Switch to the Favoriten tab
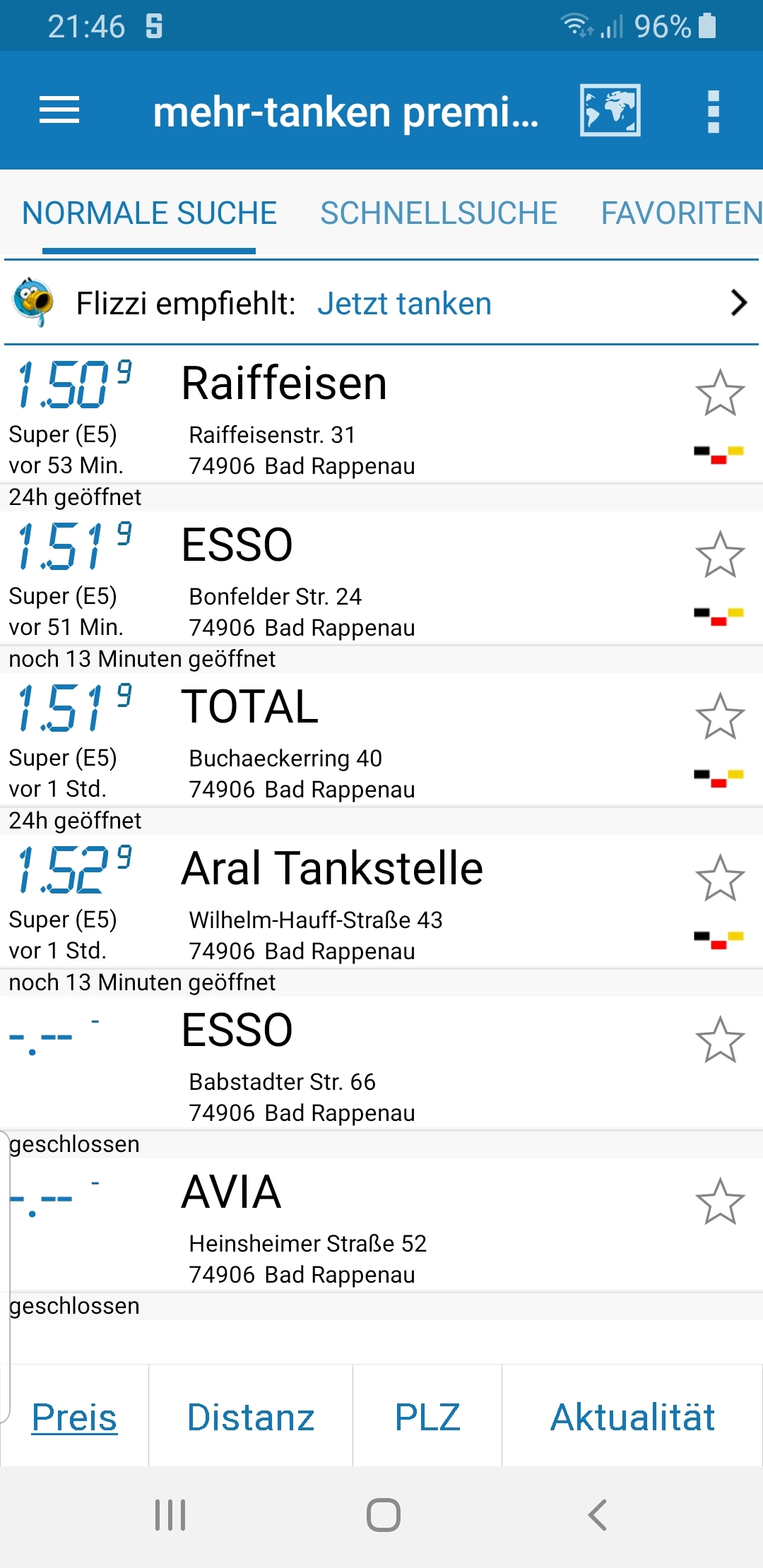 681,213
